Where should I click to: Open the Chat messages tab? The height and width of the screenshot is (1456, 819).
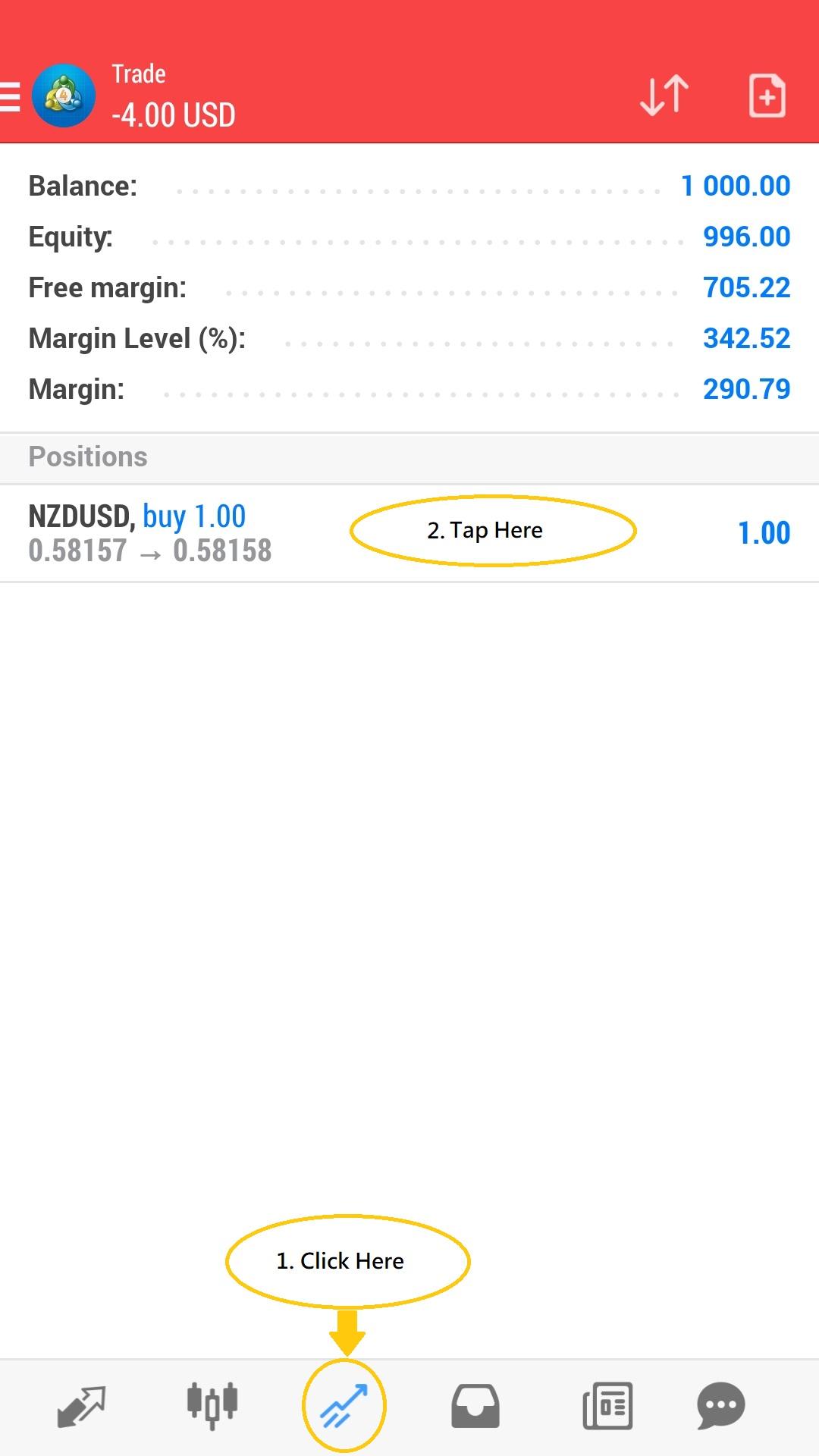coord(721,1405)
